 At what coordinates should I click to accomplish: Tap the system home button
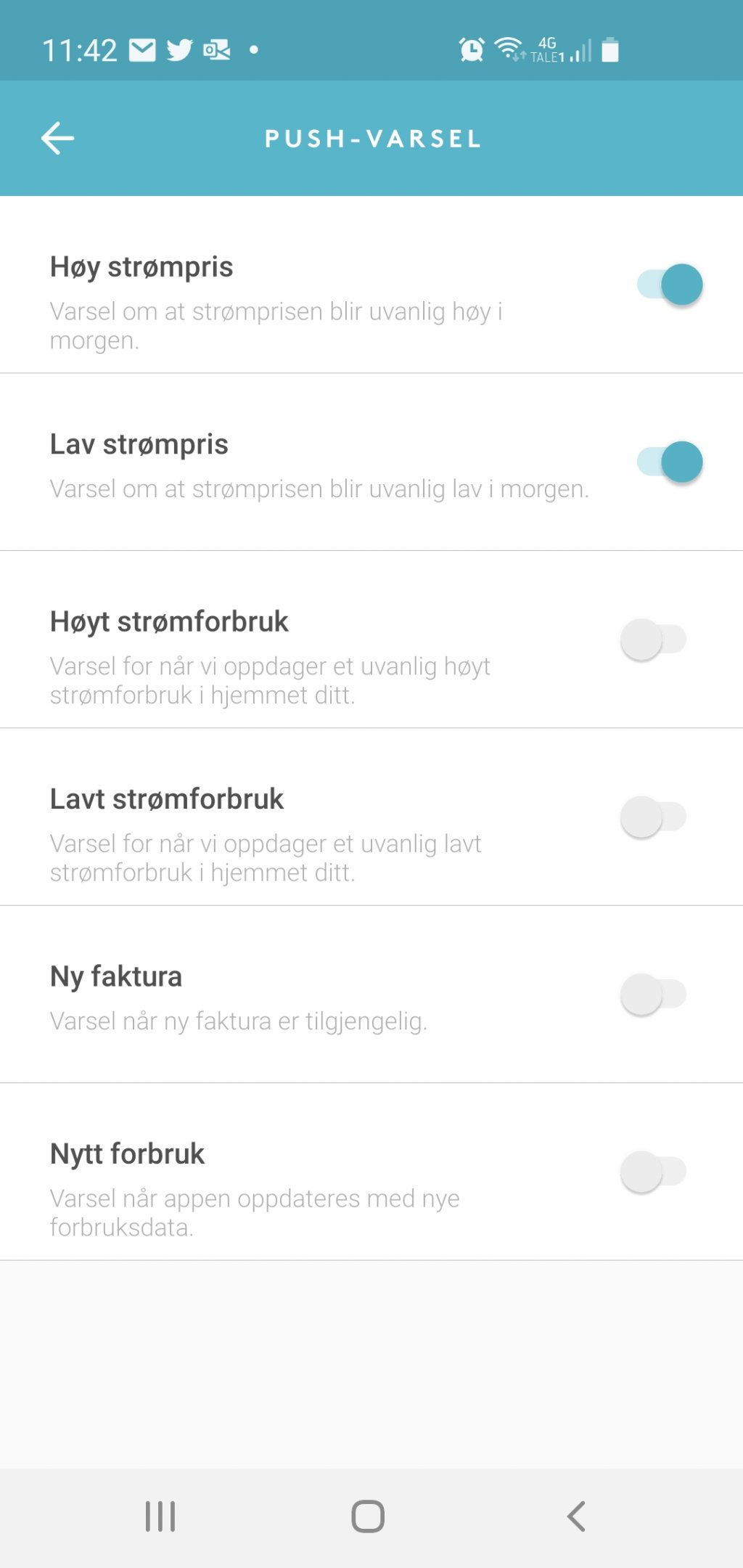[x=368, y=1516]
